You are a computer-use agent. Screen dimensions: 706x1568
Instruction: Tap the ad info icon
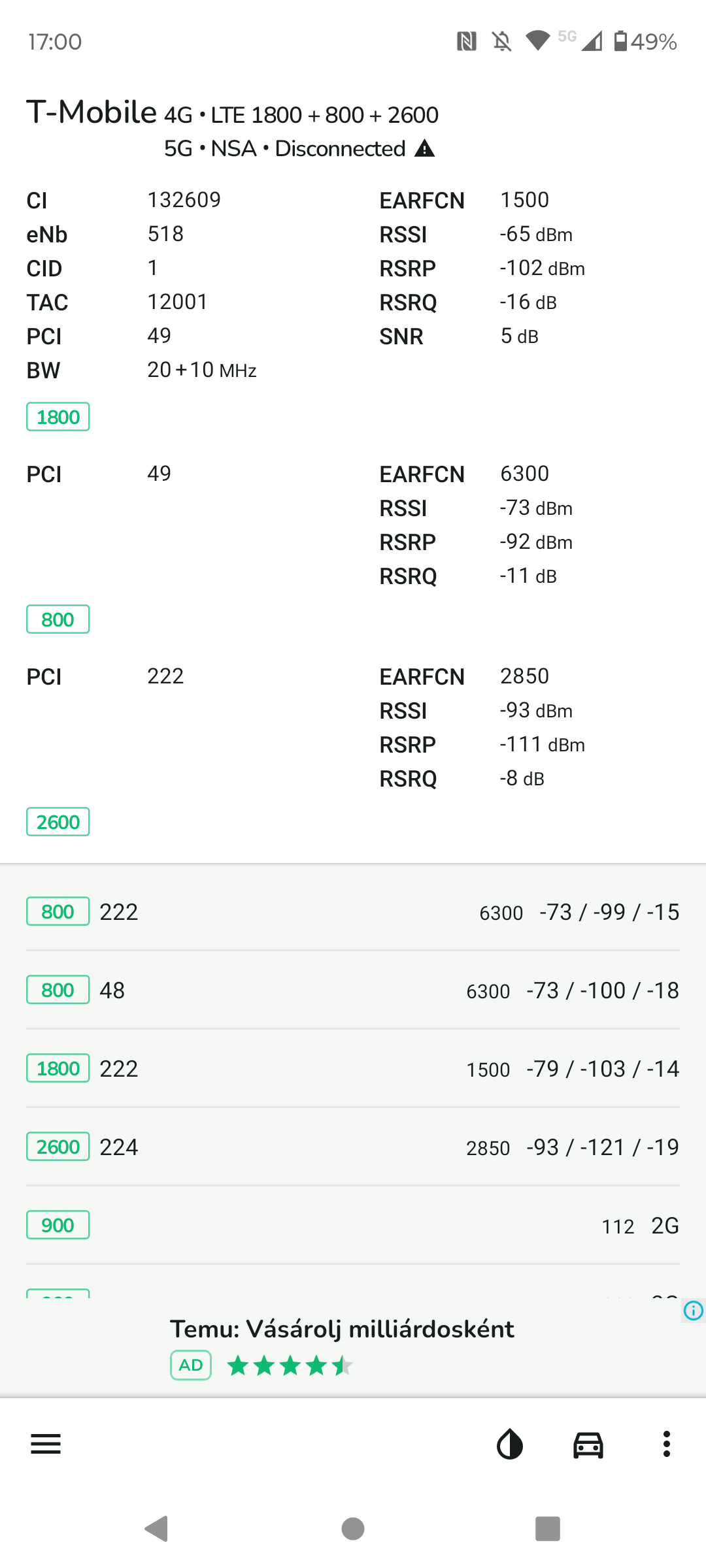point(693,1310)
